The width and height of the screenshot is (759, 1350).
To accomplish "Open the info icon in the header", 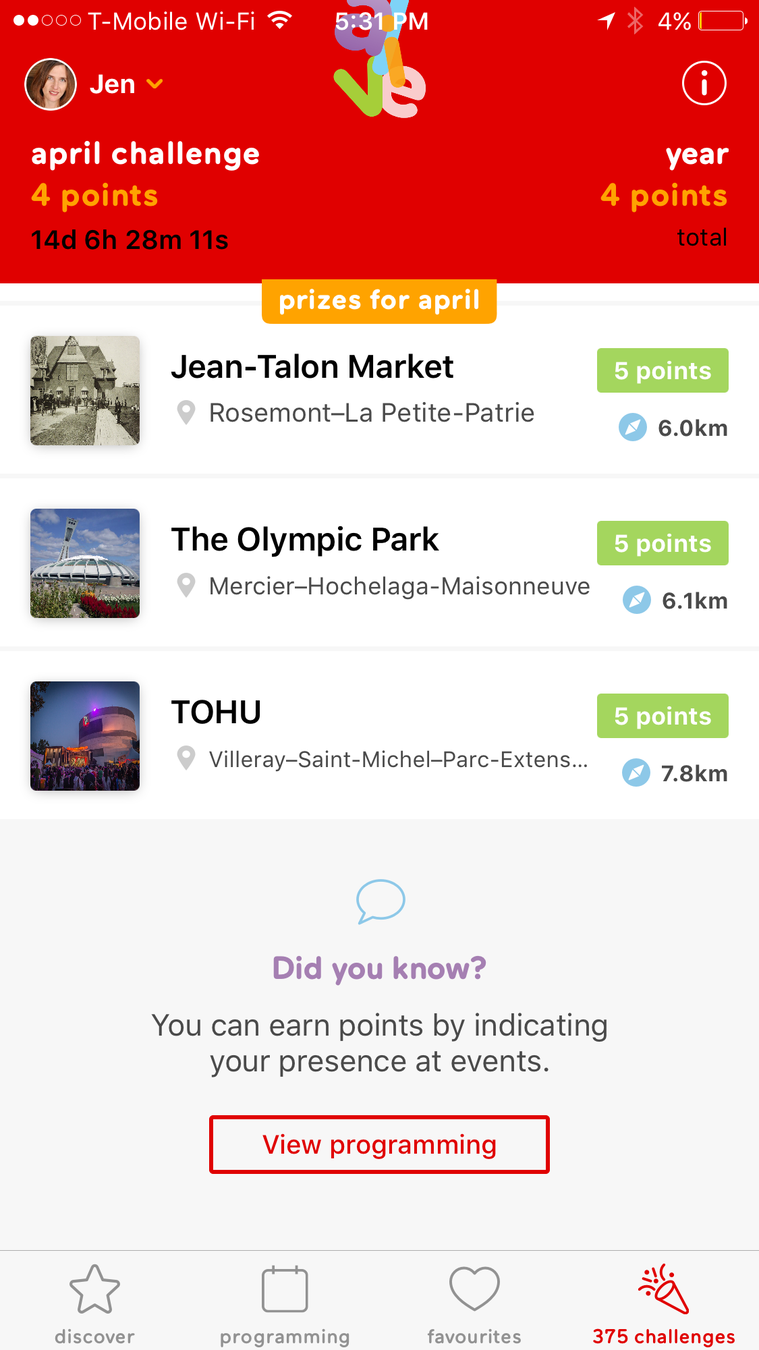I will tap(704, 85).
